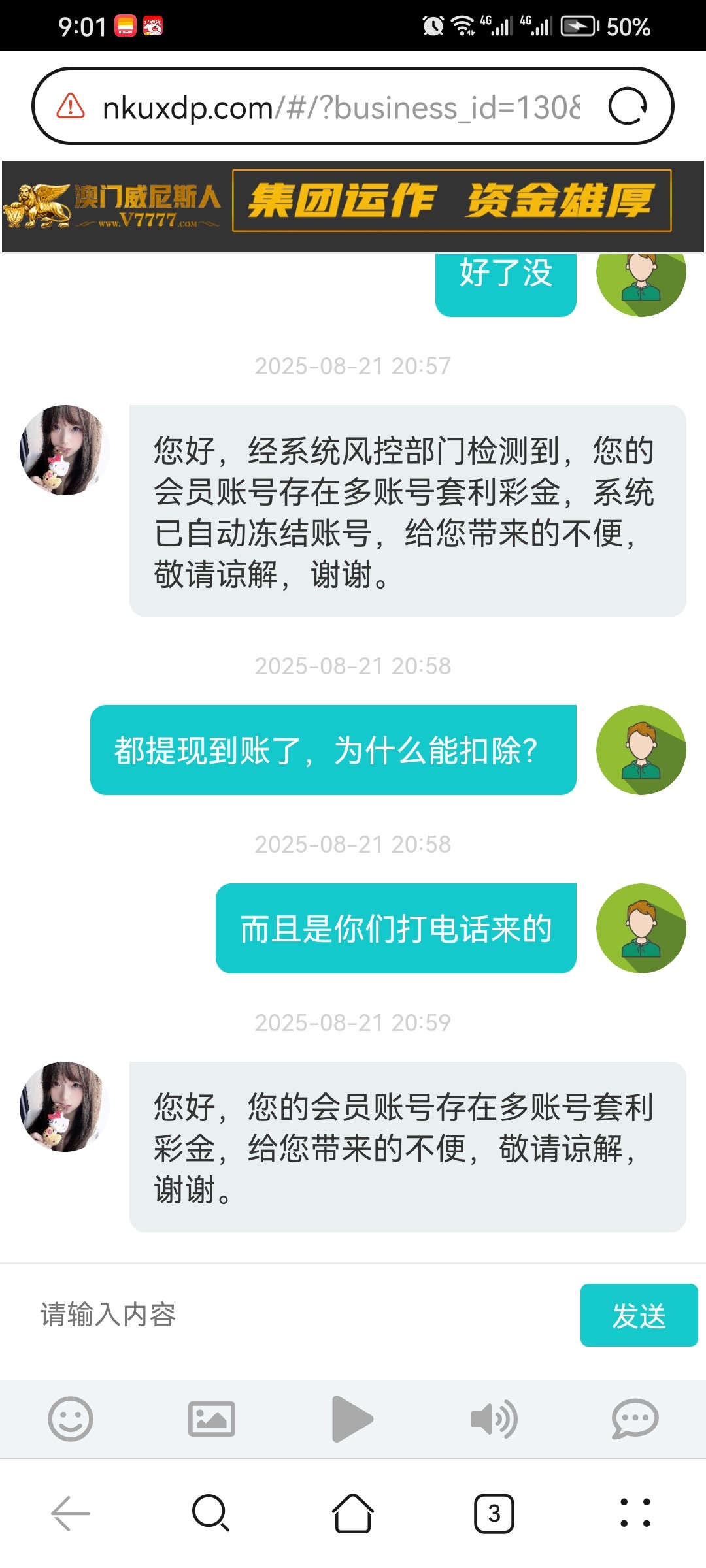Tap the nkuxdp.com URL address field
706x1568 pixels.
[x=340, y=106]
